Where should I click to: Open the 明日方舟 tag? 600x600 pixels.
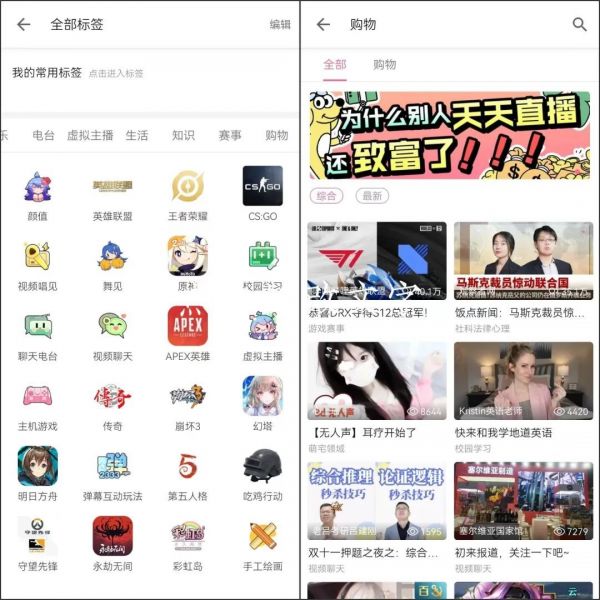[37, 473]
